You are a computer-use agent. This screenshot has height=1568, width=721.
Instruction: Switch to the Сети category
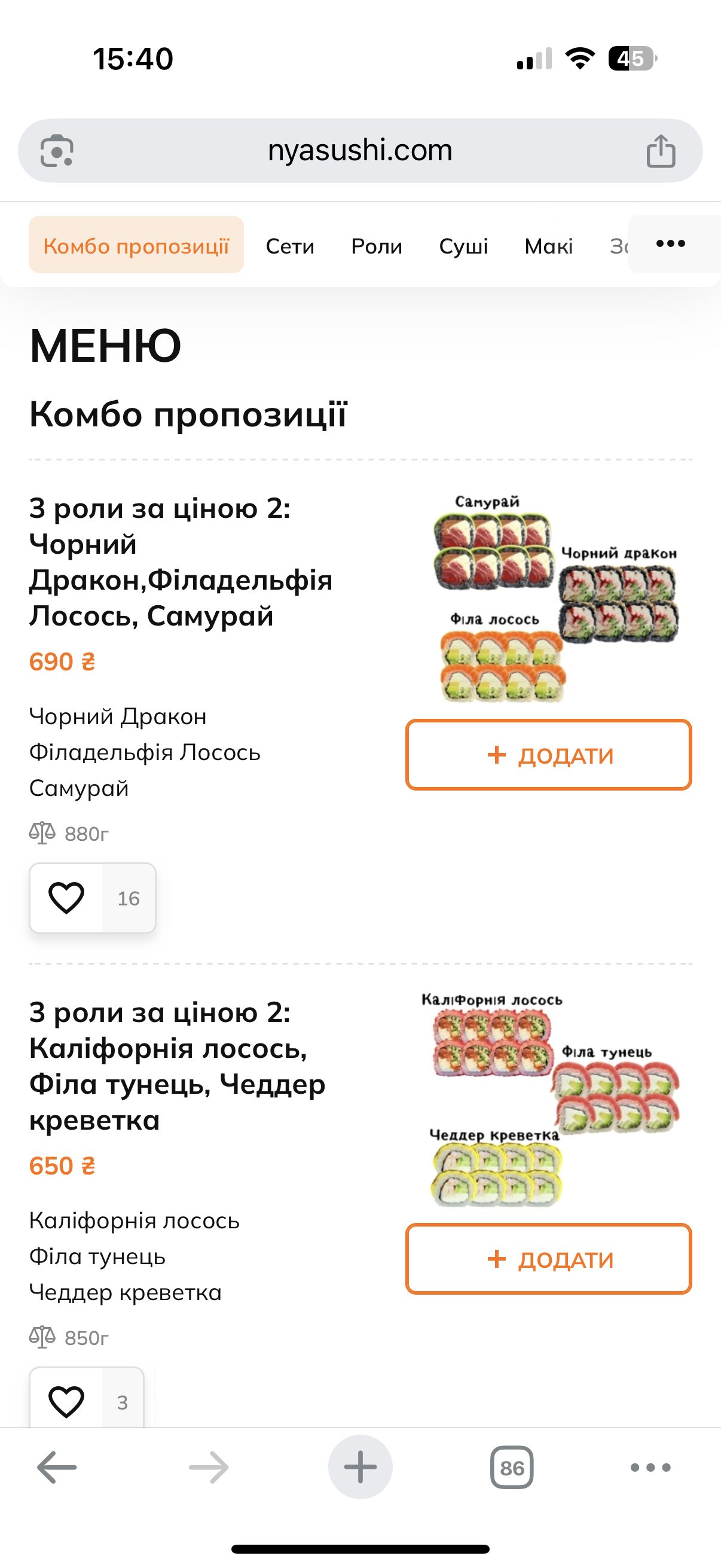coord(289,246)
